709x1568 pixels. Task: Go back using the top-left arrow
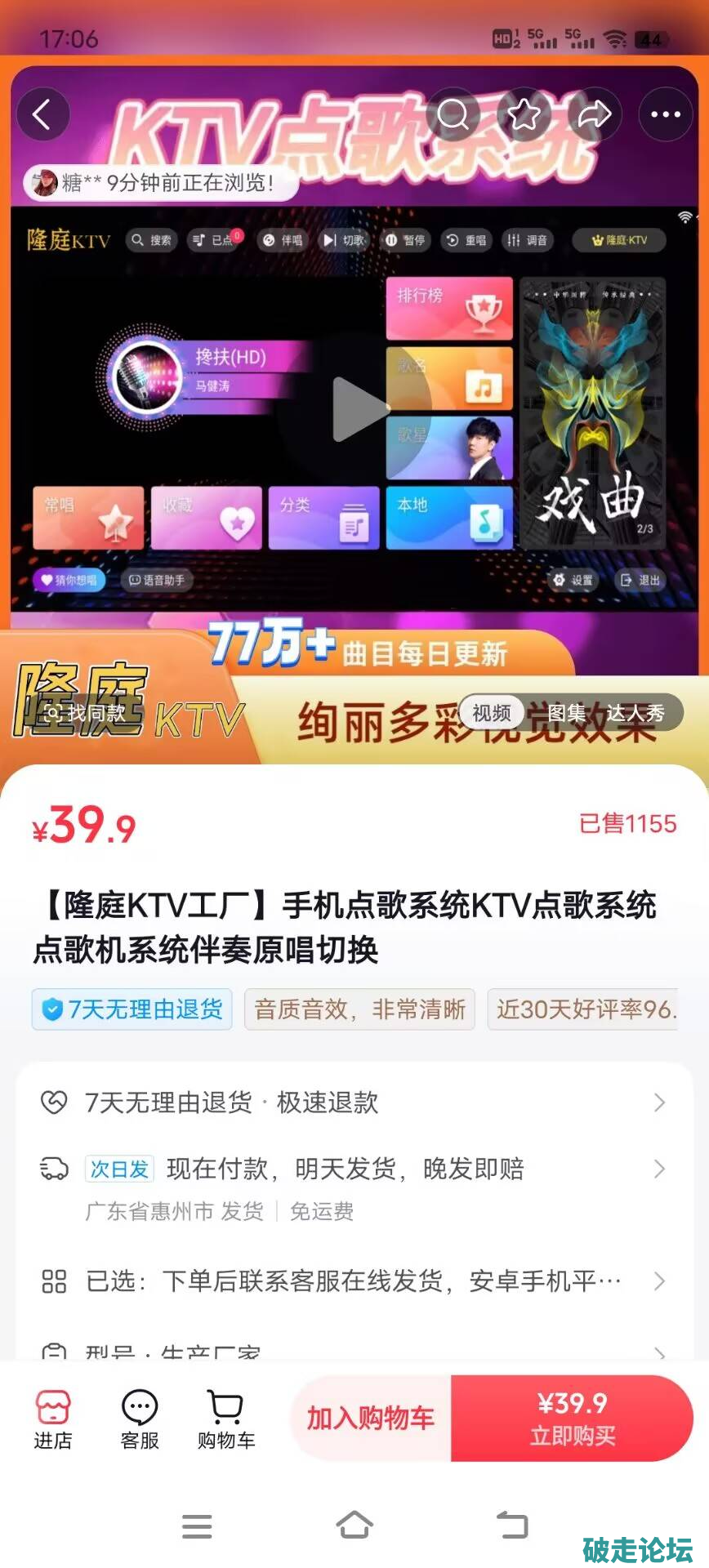pos(42,114)
